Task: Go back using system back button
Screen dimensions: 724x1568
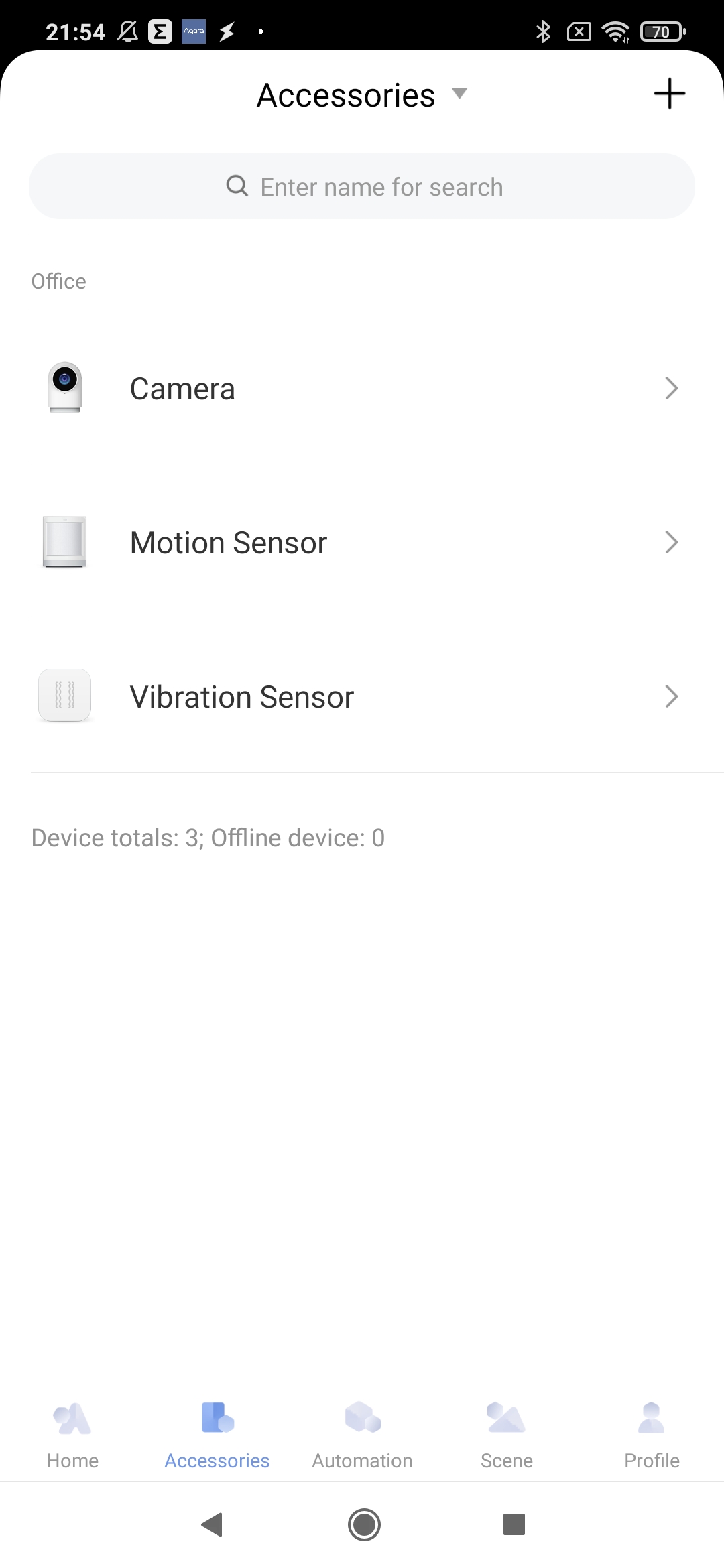Action: click(212, 1524)
